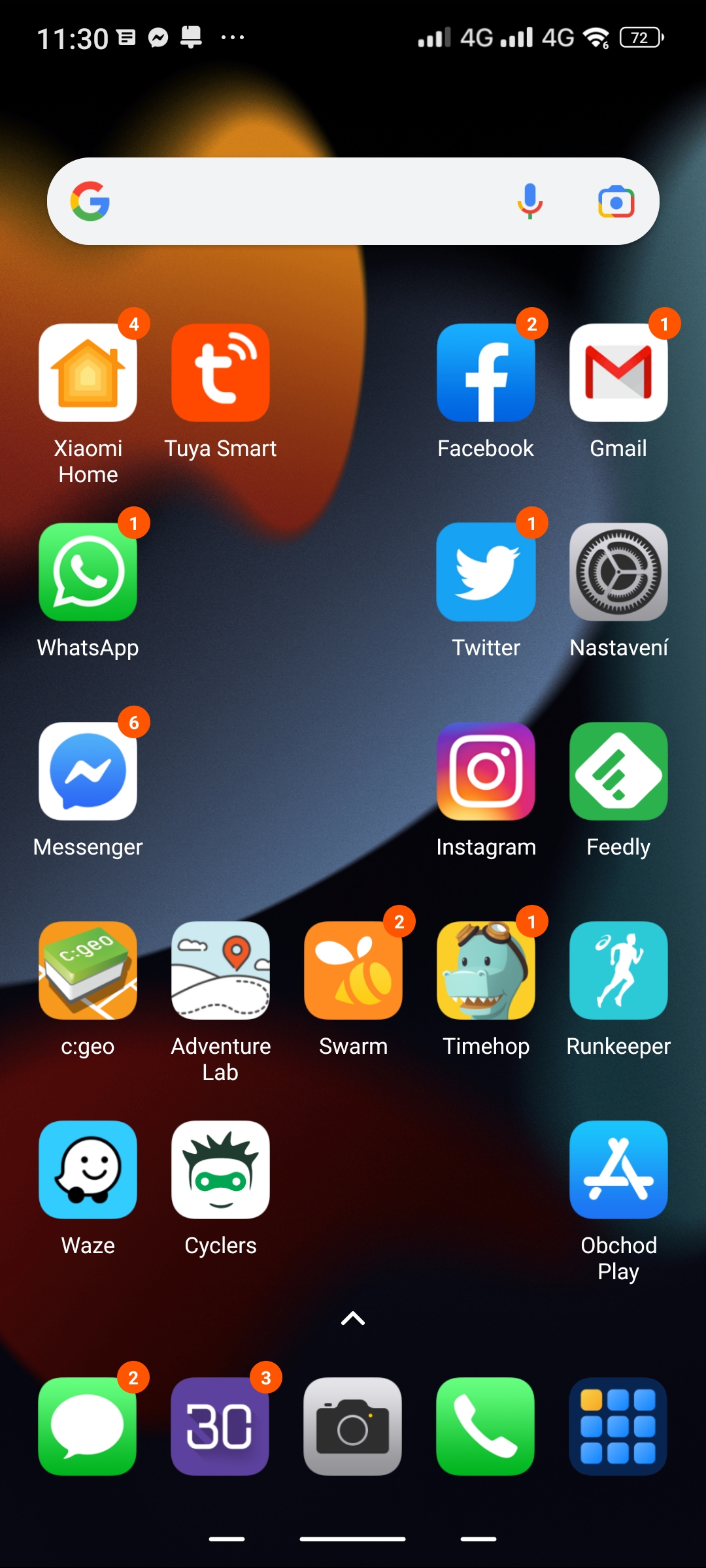Launch Tuya Smart

(x=220, y=373)
